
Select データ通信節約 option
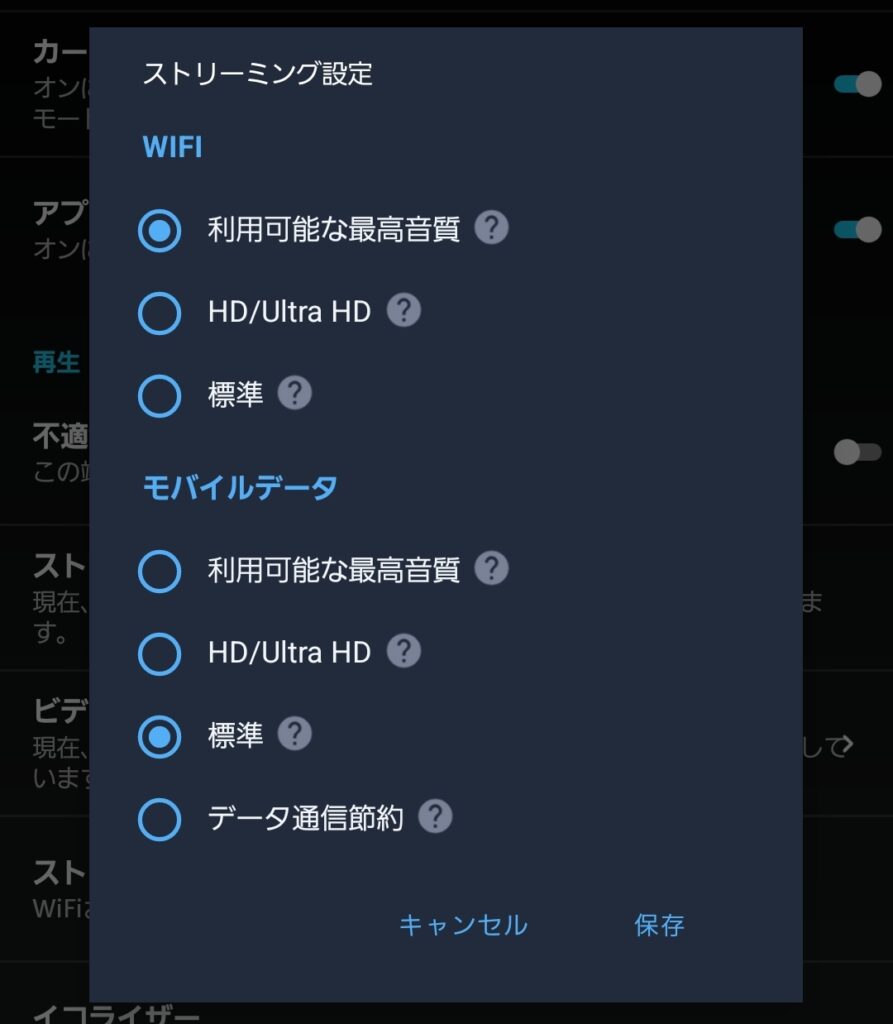[159, 819]
